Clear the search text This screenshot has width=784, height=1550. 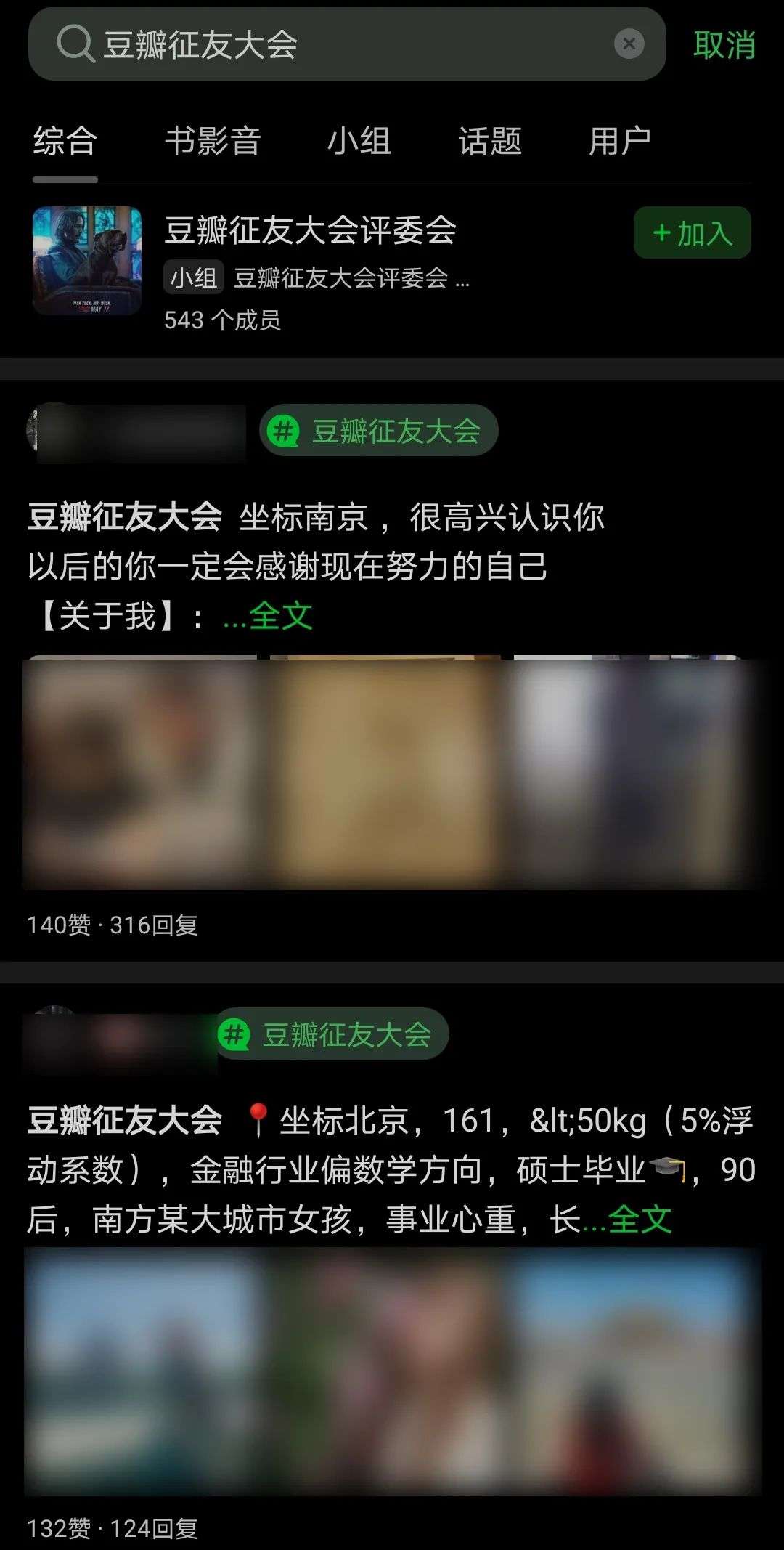[629, 44]
